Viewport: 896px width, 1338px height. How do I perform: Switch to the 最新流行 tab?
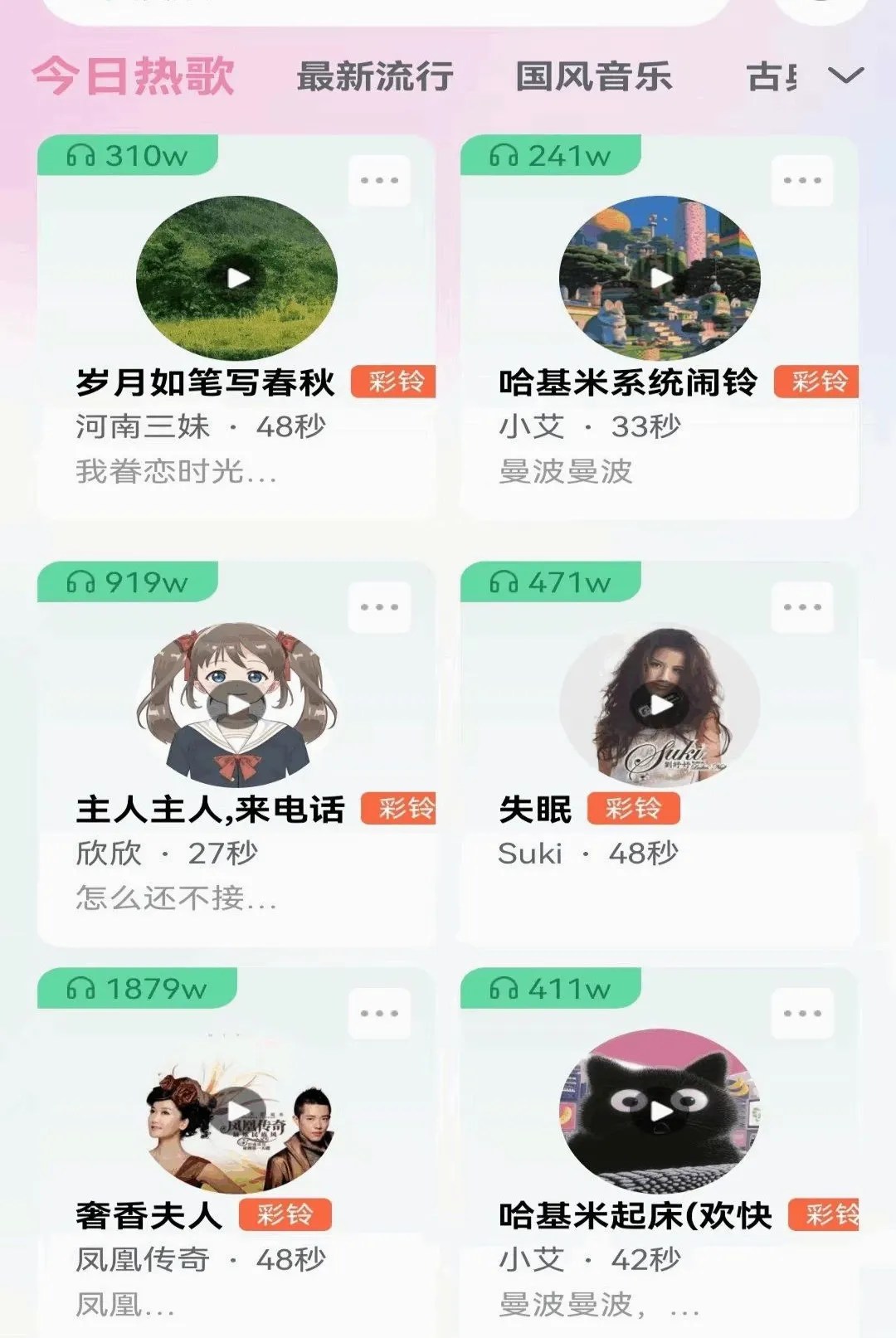pyautogui.click(x=375, y=76)
